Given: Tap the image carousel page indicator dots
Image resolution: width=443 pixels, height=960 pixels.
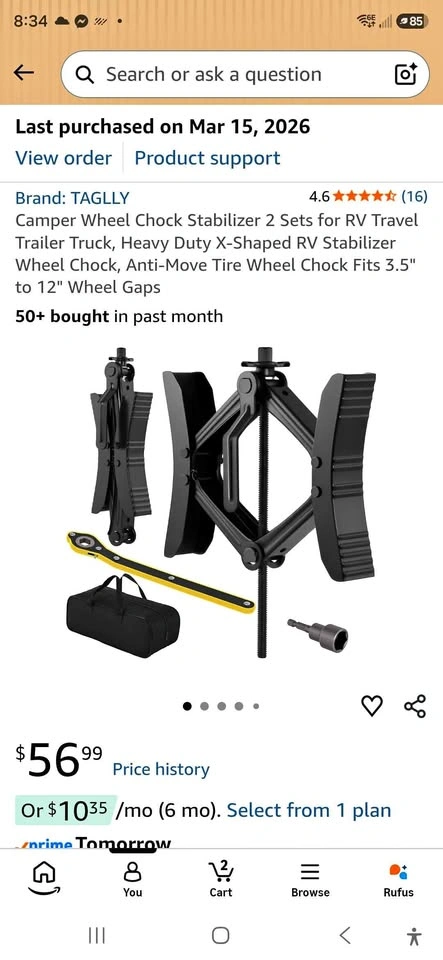Looking at the screenshot, I should click(221, 706).
